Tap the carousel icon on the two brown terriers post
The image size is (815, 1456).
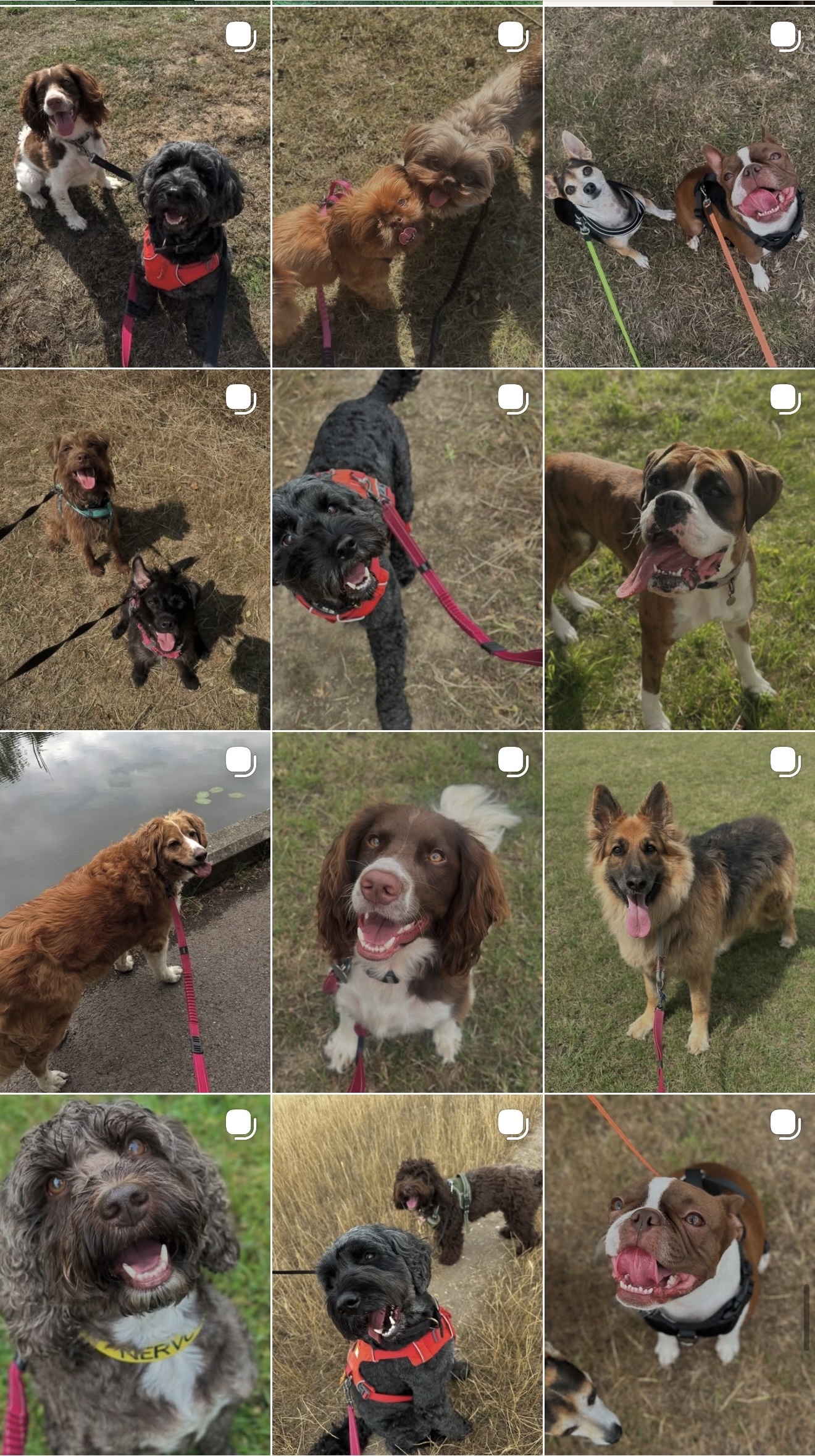(x=241, y=398)
